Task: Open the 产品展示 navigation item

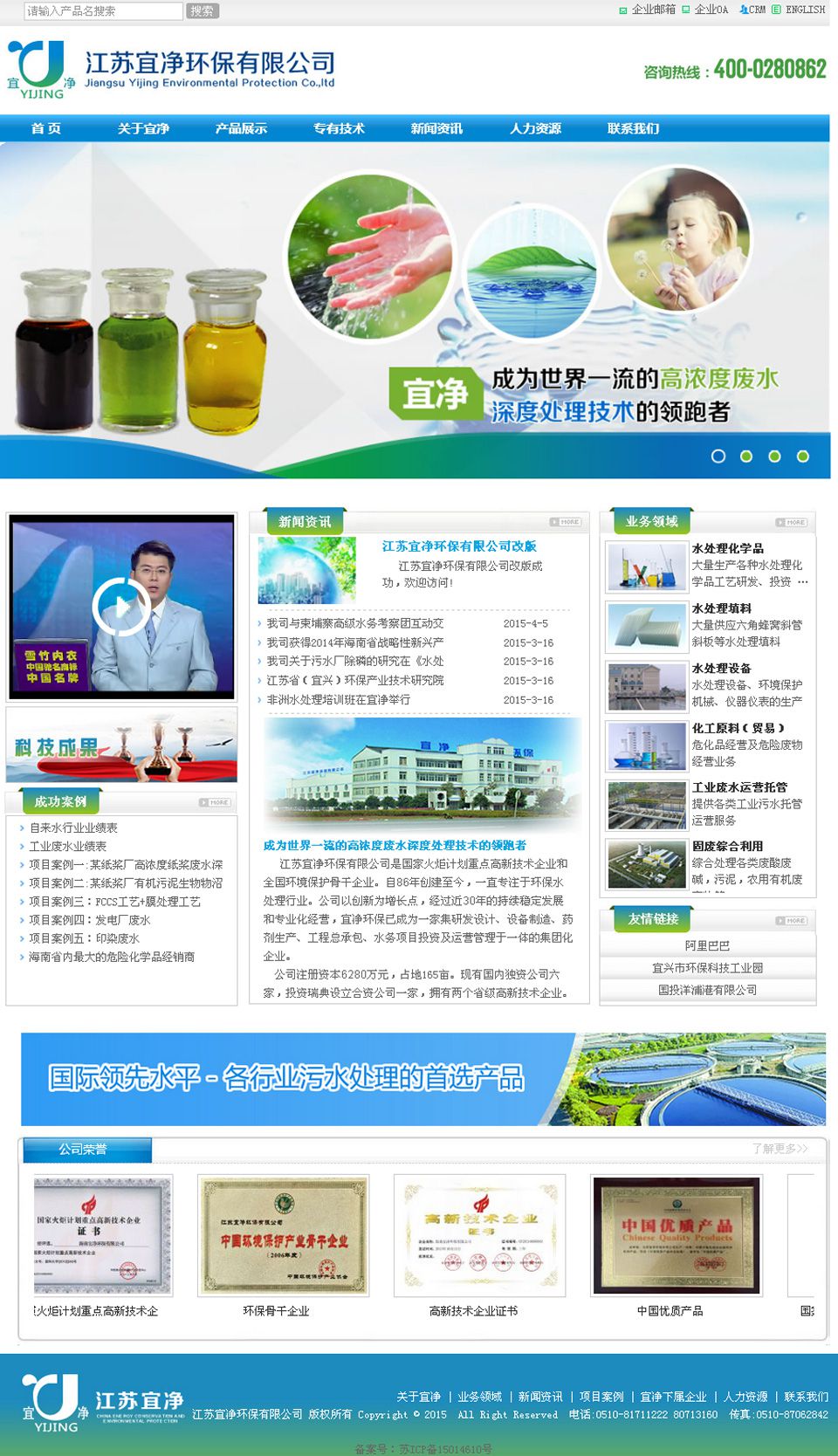Action: click(241, 128)
